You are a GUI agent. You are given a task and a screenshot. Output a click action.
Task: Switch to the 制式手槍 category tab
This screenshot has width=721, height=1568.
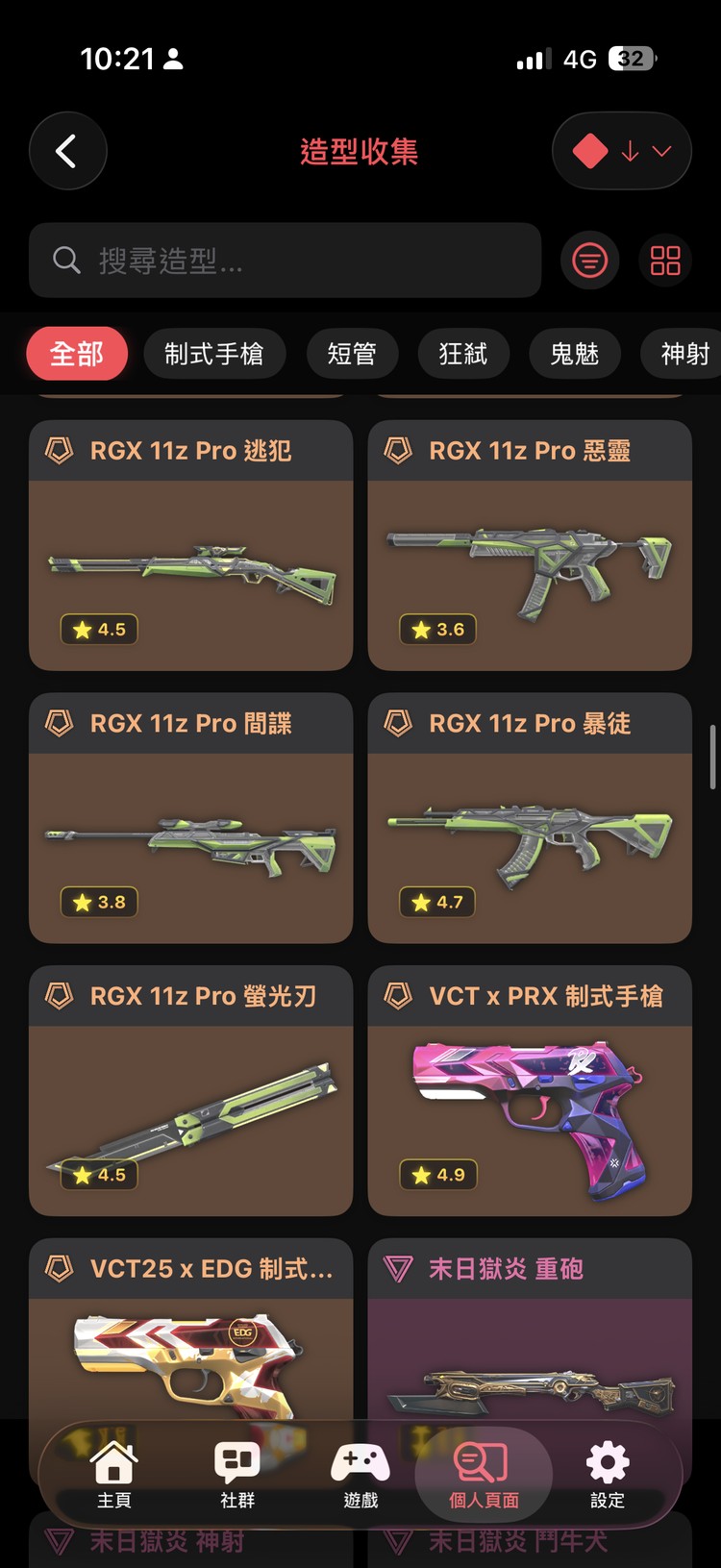tap(214, 354)
